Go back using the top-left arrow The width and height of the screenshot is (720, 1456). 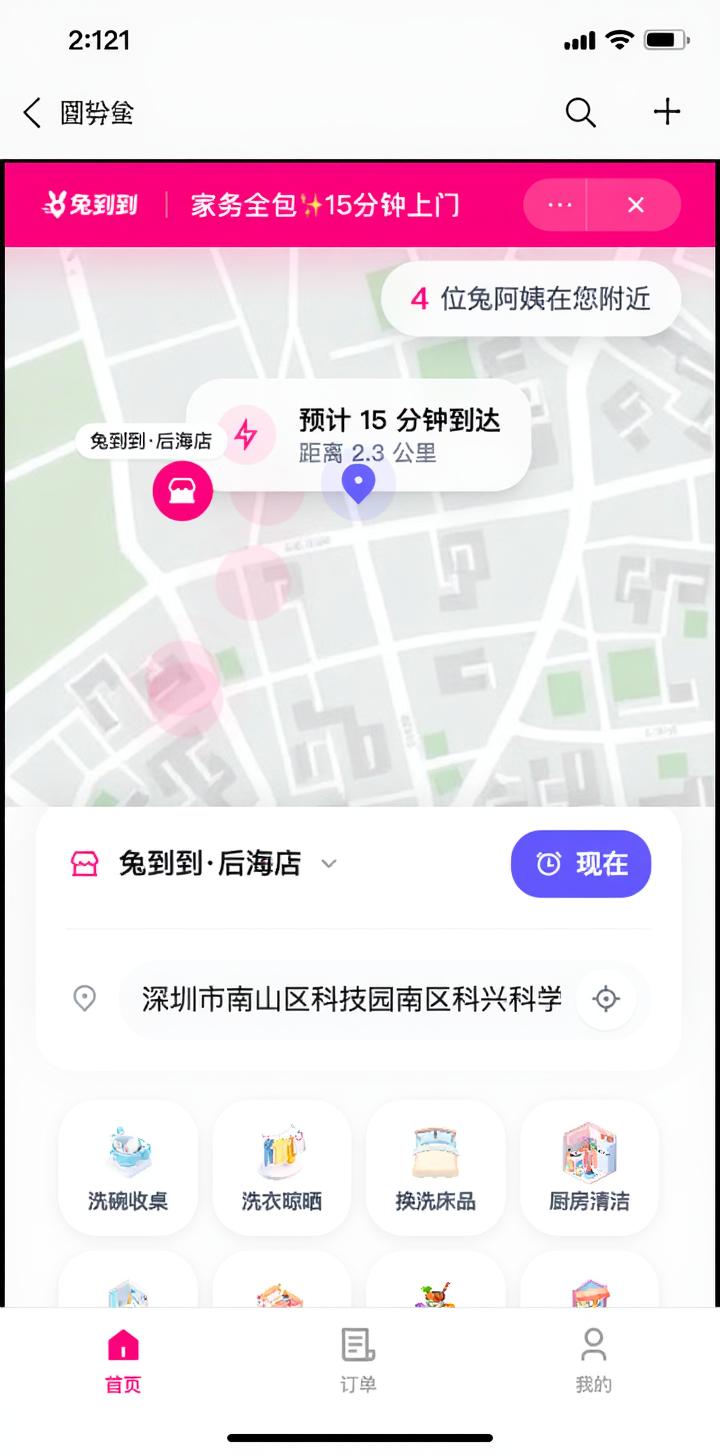click(33, 113)
